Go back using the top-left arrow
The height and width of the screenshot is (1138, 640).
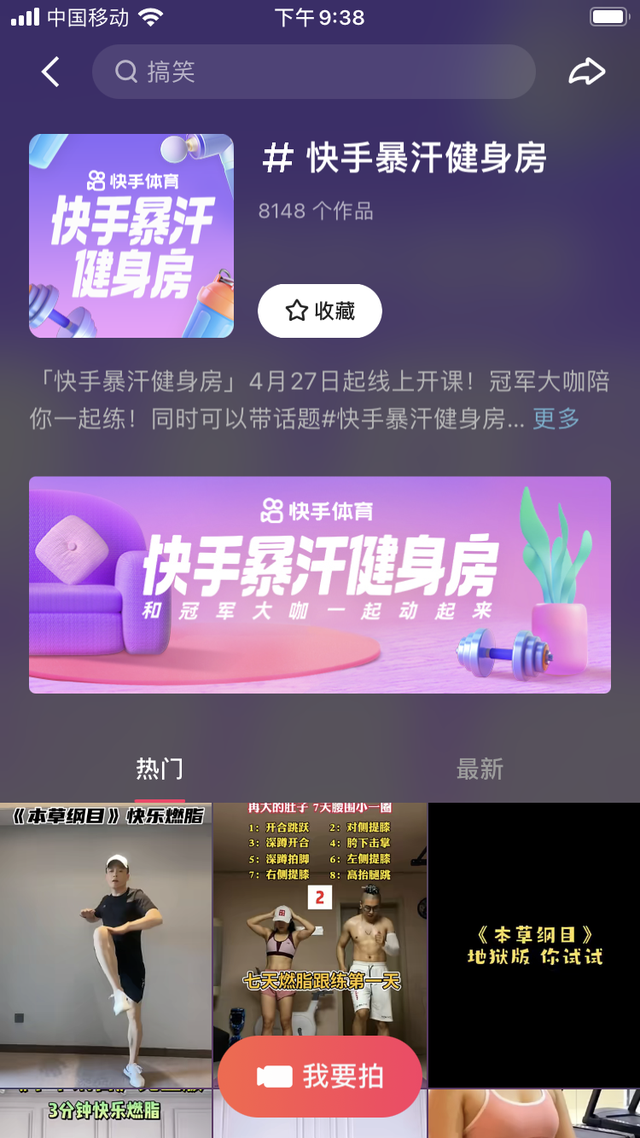coord(51,72)
